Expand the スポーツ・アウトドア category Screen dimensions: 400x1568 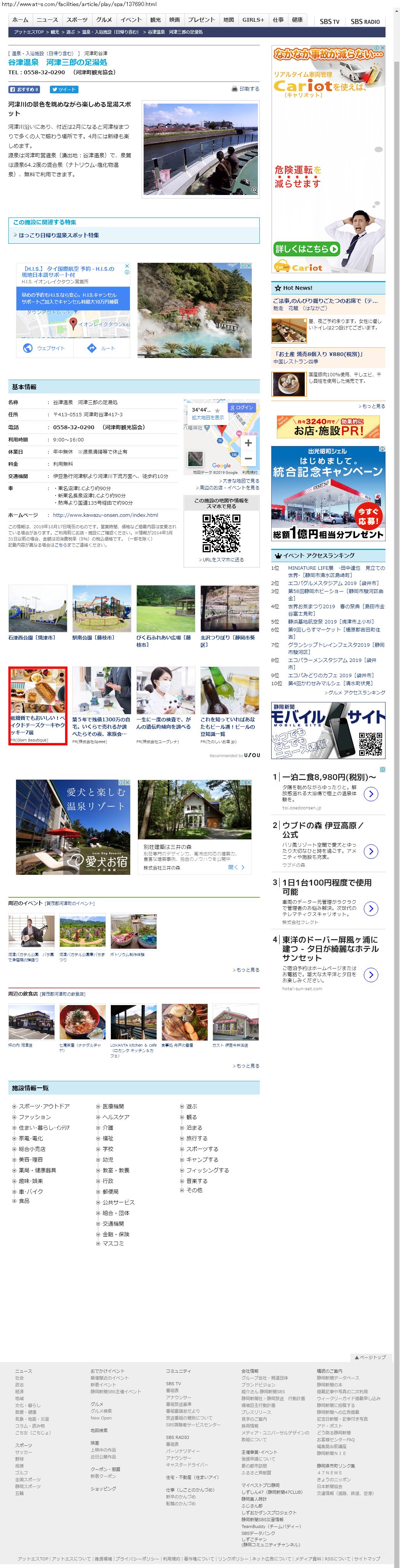[44, 1106]
